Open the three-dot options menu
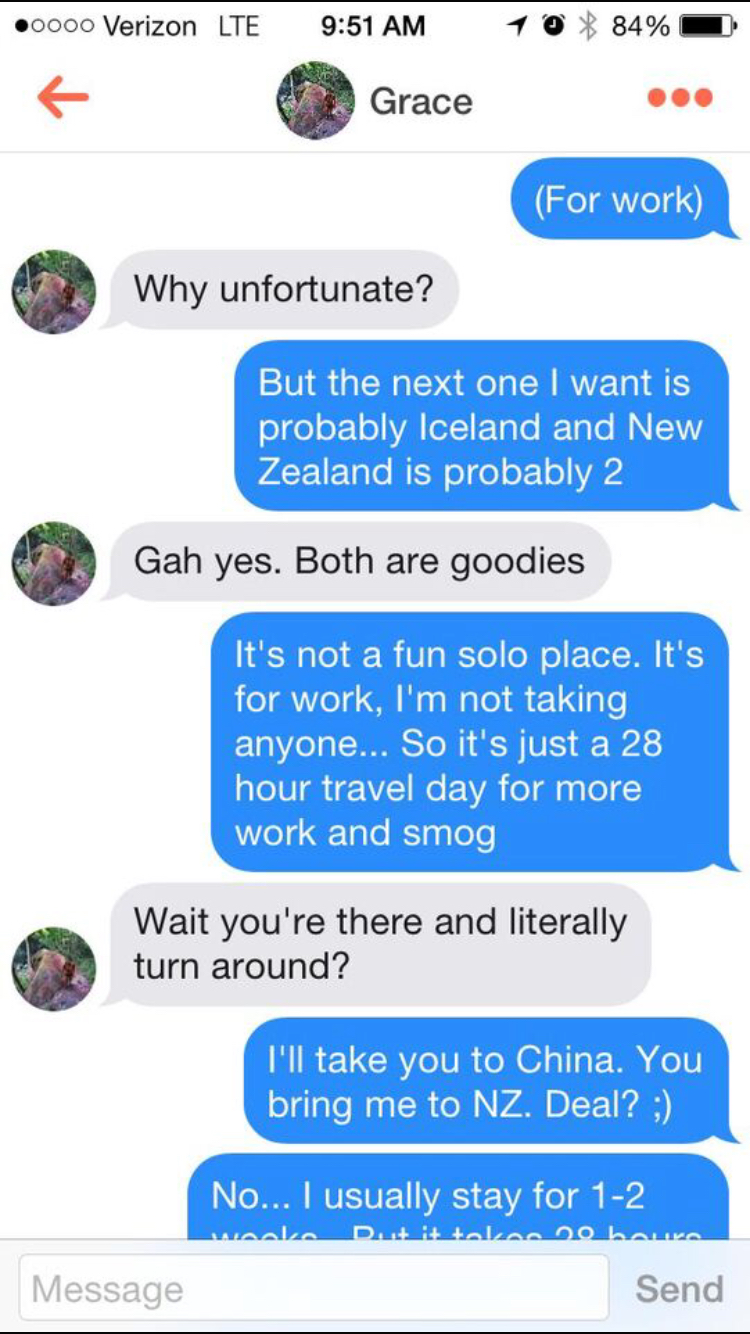 (x=680, y=98)
